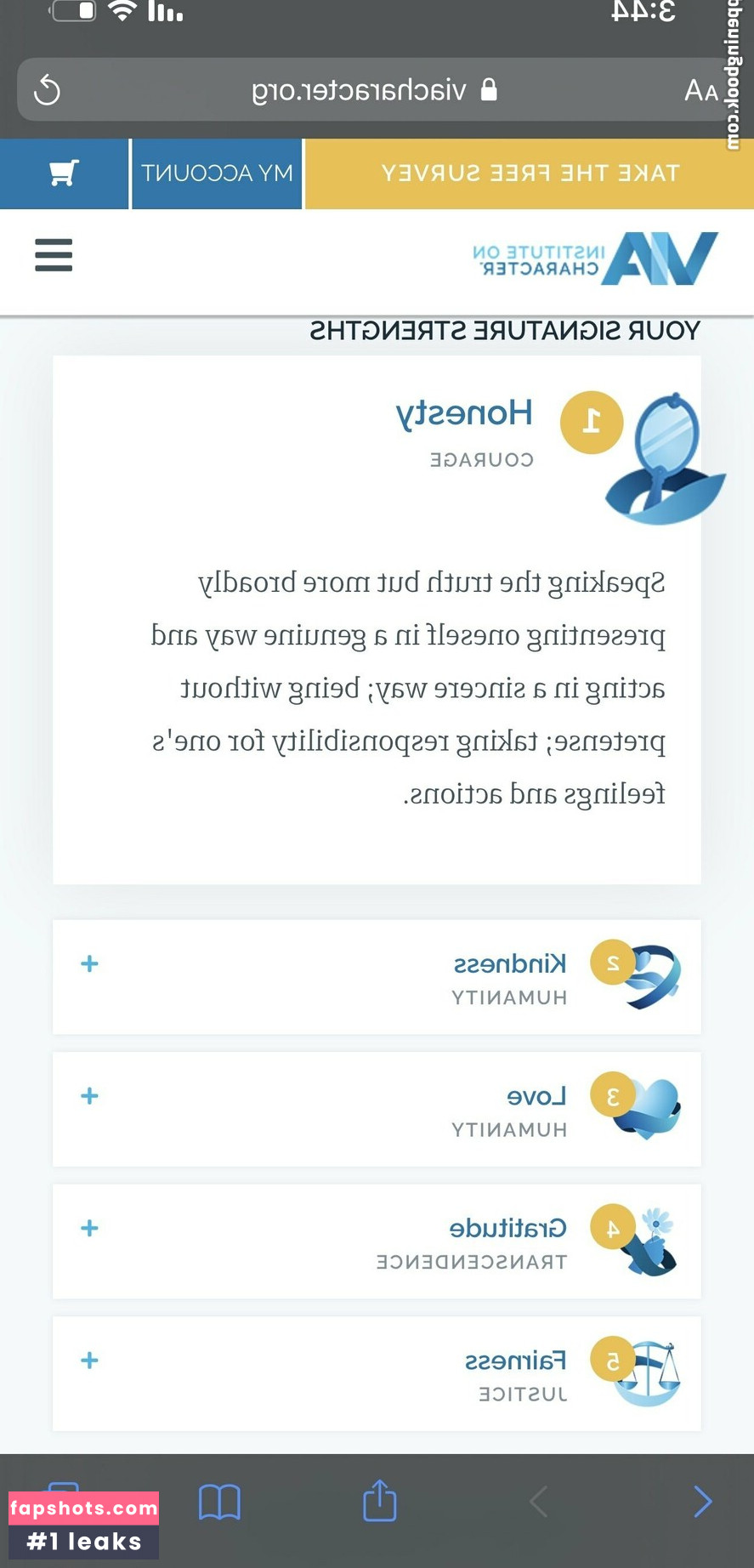Collapse the Honesty strength card

tap(463, 414)
